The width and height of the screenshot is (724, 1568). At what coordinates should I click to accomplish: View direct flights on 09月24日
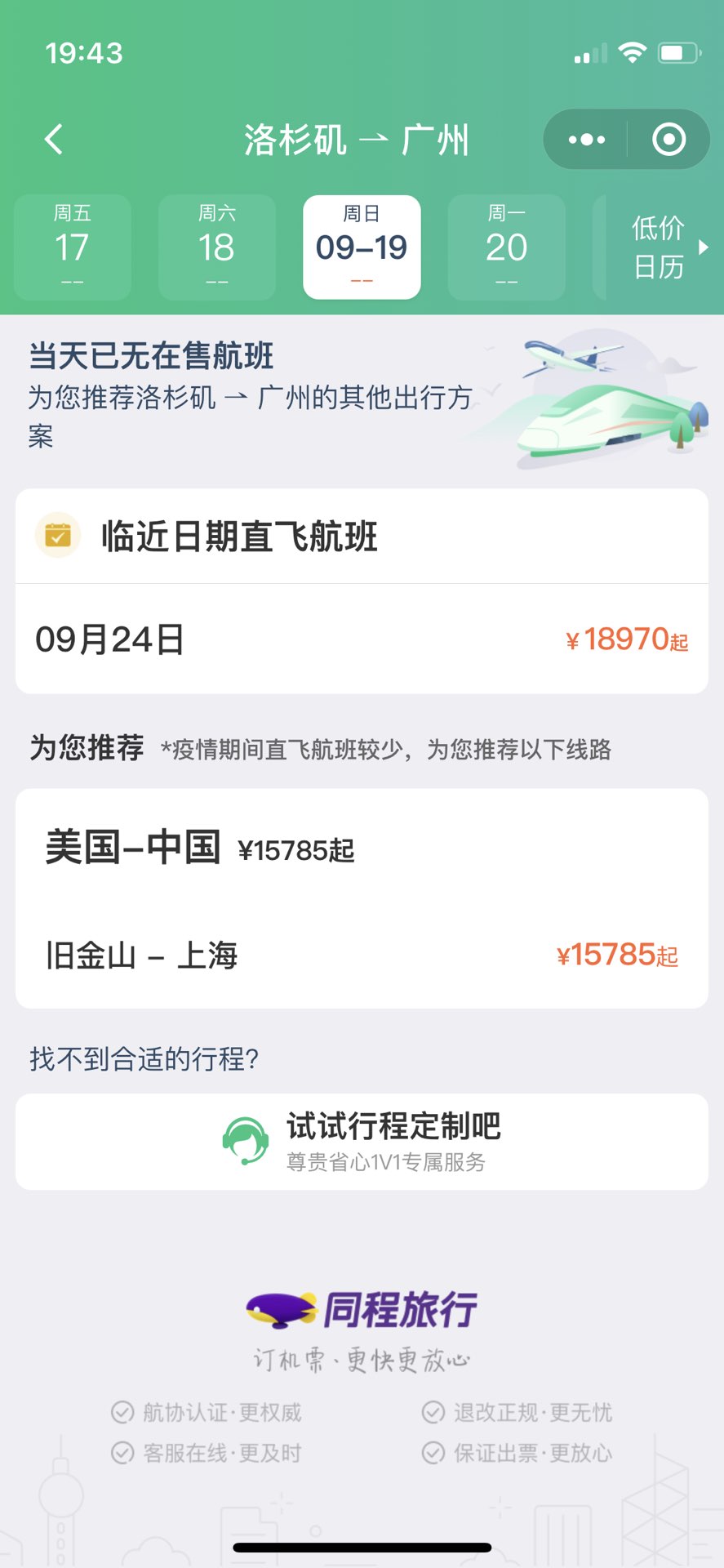(x=362, y=639)
